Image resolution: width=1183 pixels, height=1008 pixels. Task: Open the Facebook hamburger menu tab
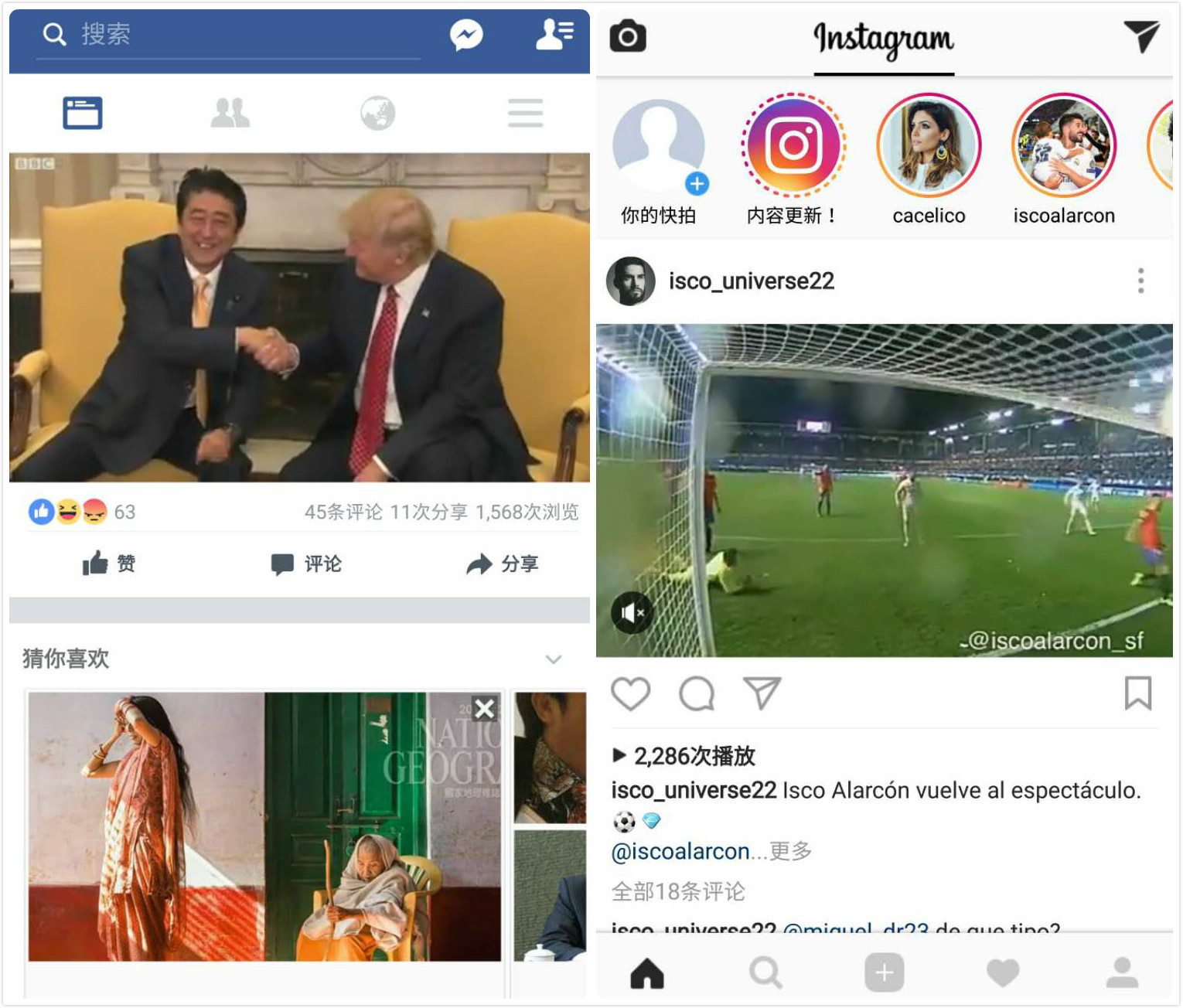525,113
